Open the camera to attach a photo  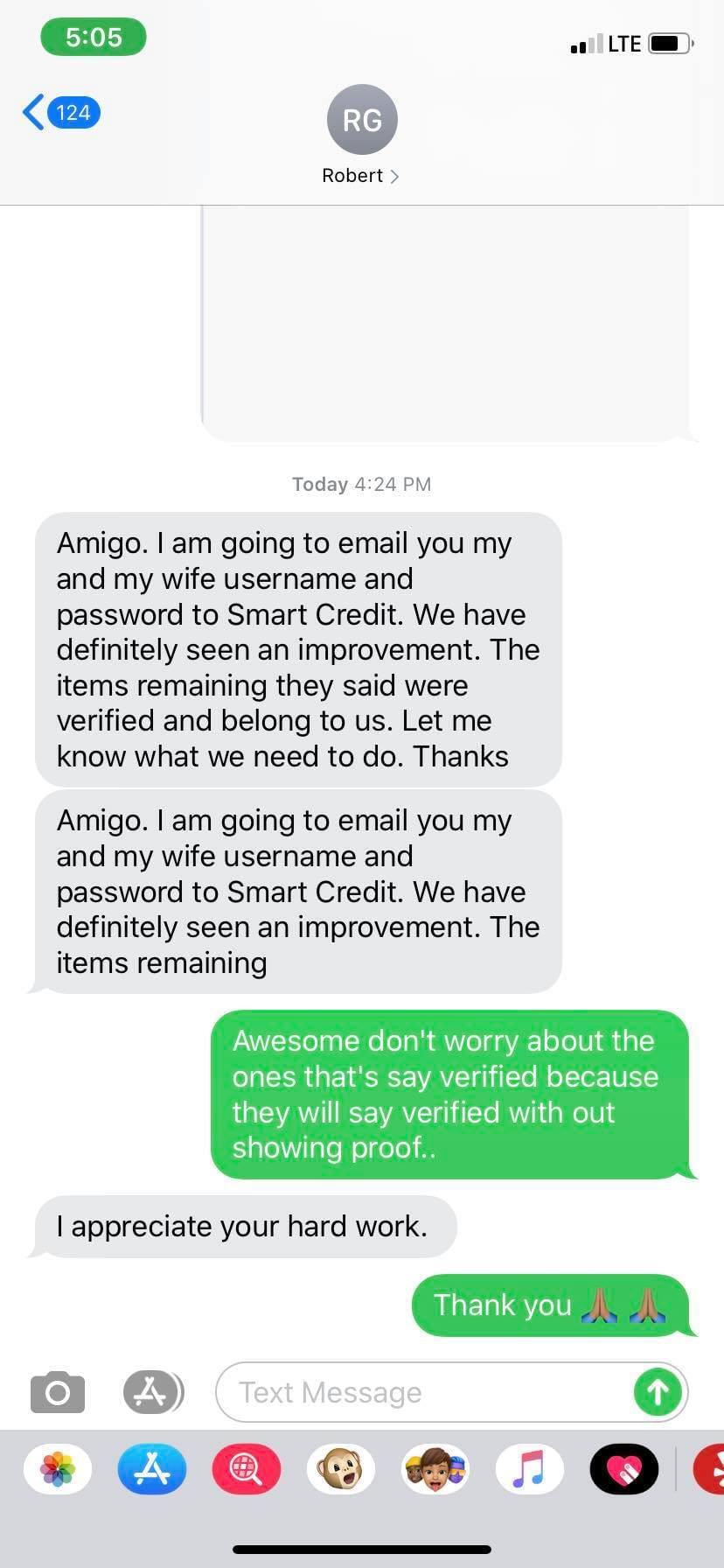click(x=58, y=1392)
